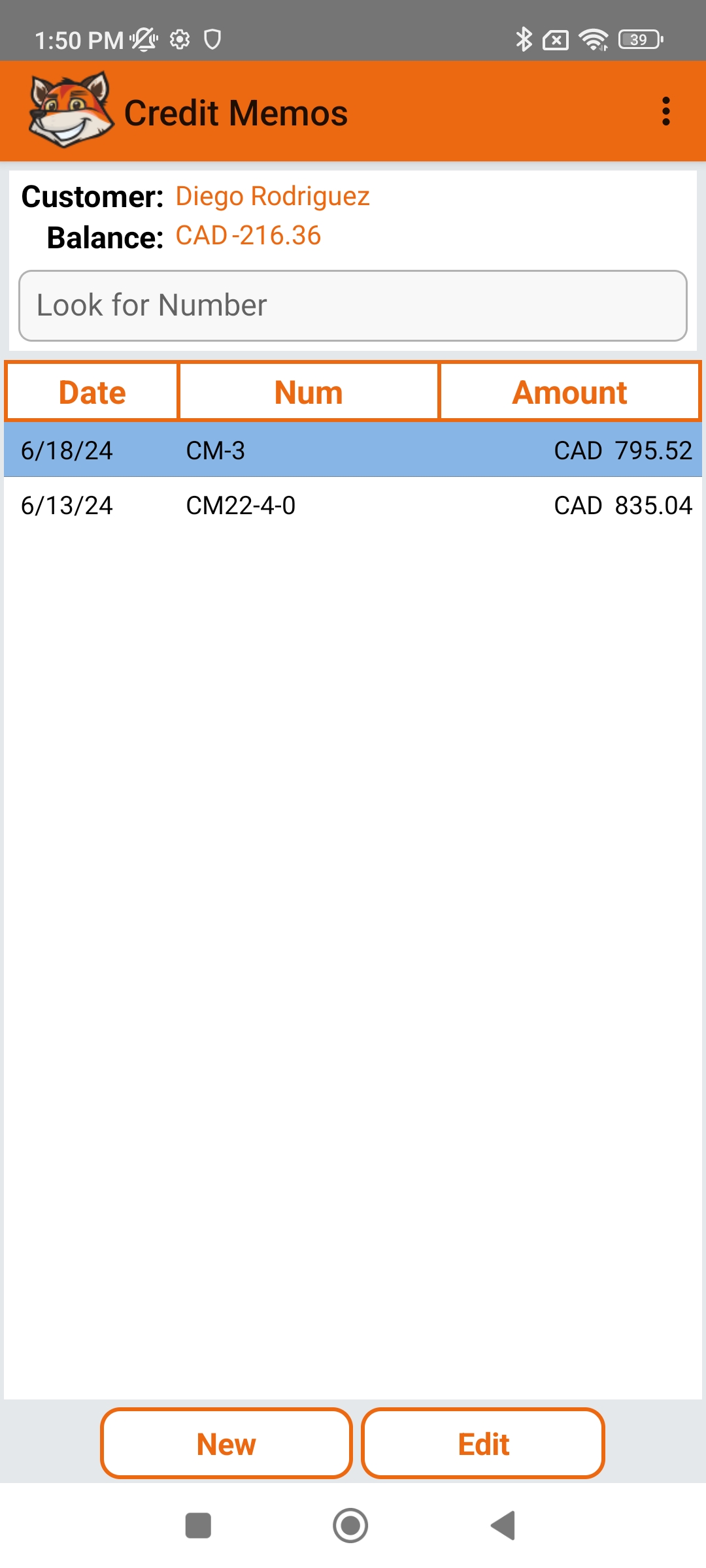Select credit memo CM22-4-0

tap(353, 505)
